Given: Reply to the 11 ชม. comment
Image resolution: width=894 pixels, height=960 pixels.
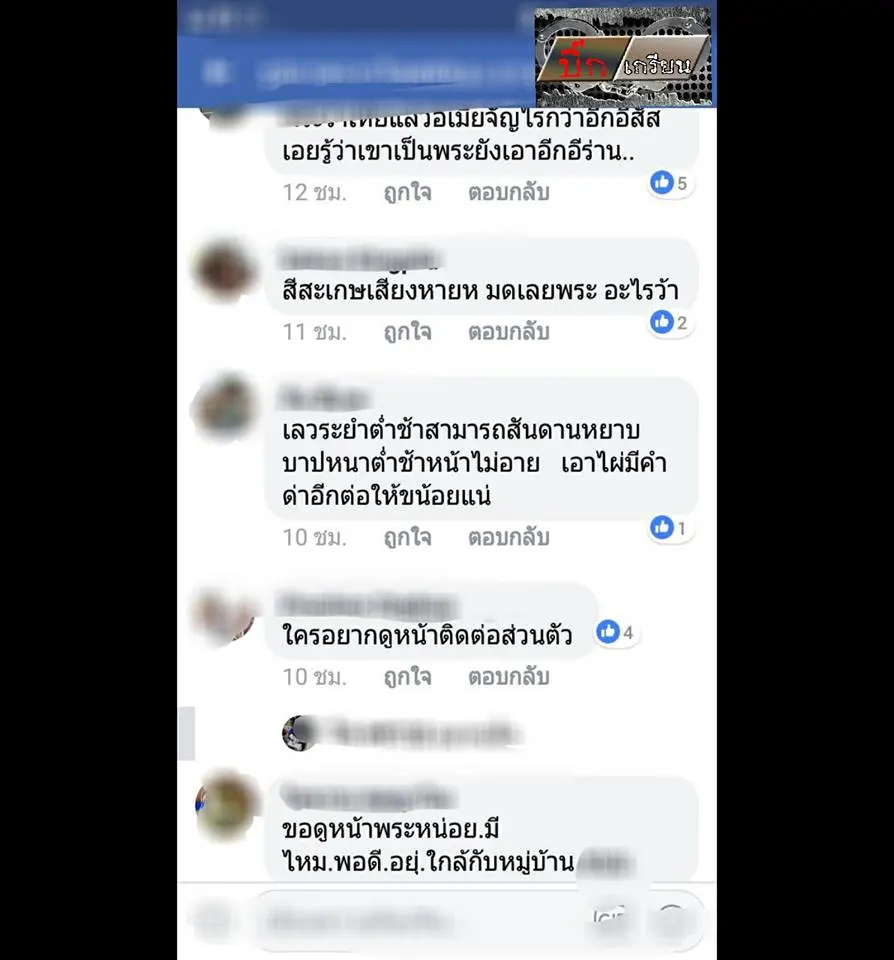Looking at the screenshot, I should pyautogui.click(x=508, y=332).
